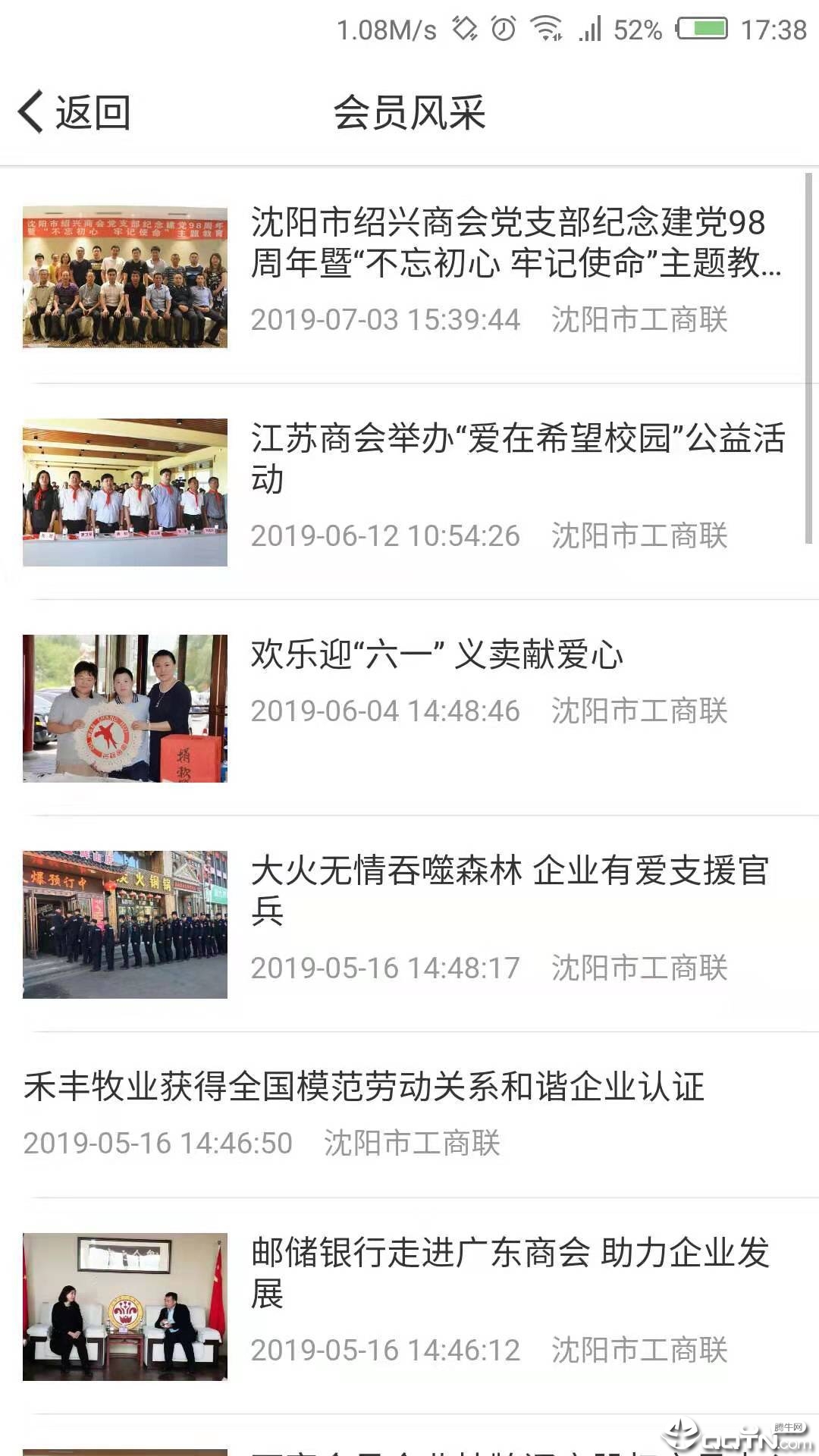Open 大火无情吞噬森林 article
The height and width of the screenshot is (1456, 819).
[510, 890]
